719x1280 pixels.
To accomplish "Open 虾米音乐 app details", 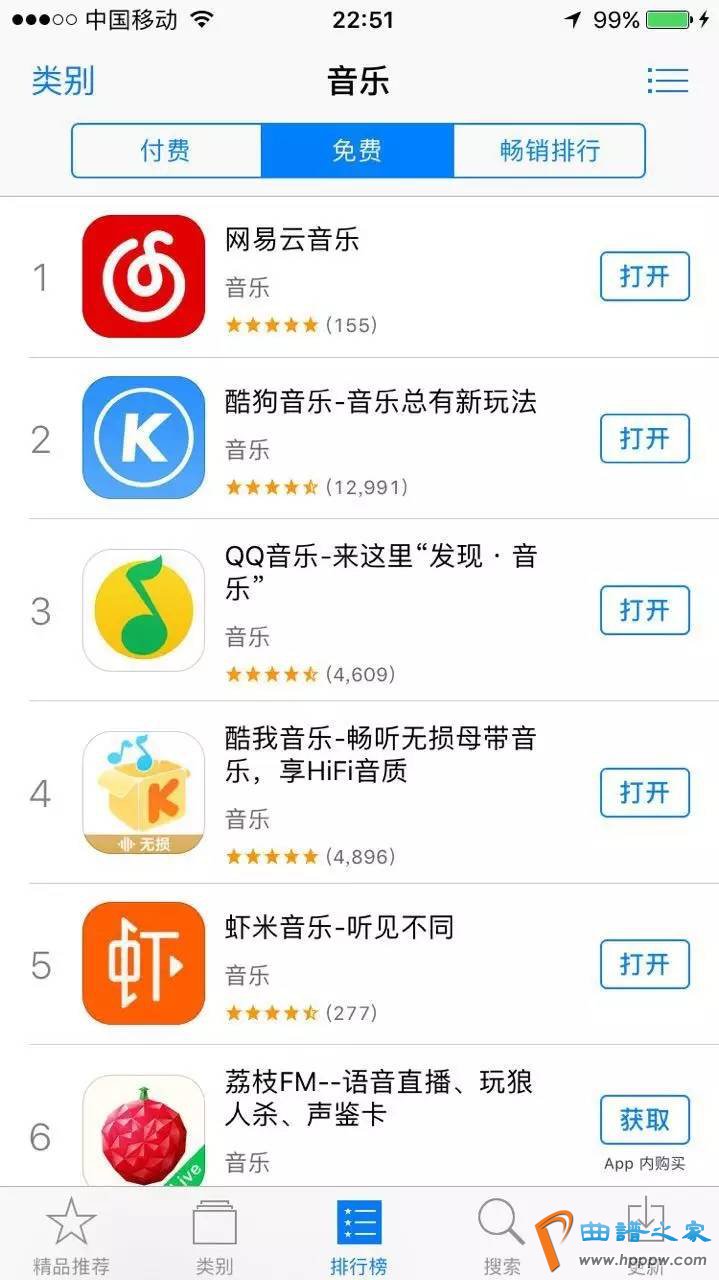I will [x=340, y=927].
